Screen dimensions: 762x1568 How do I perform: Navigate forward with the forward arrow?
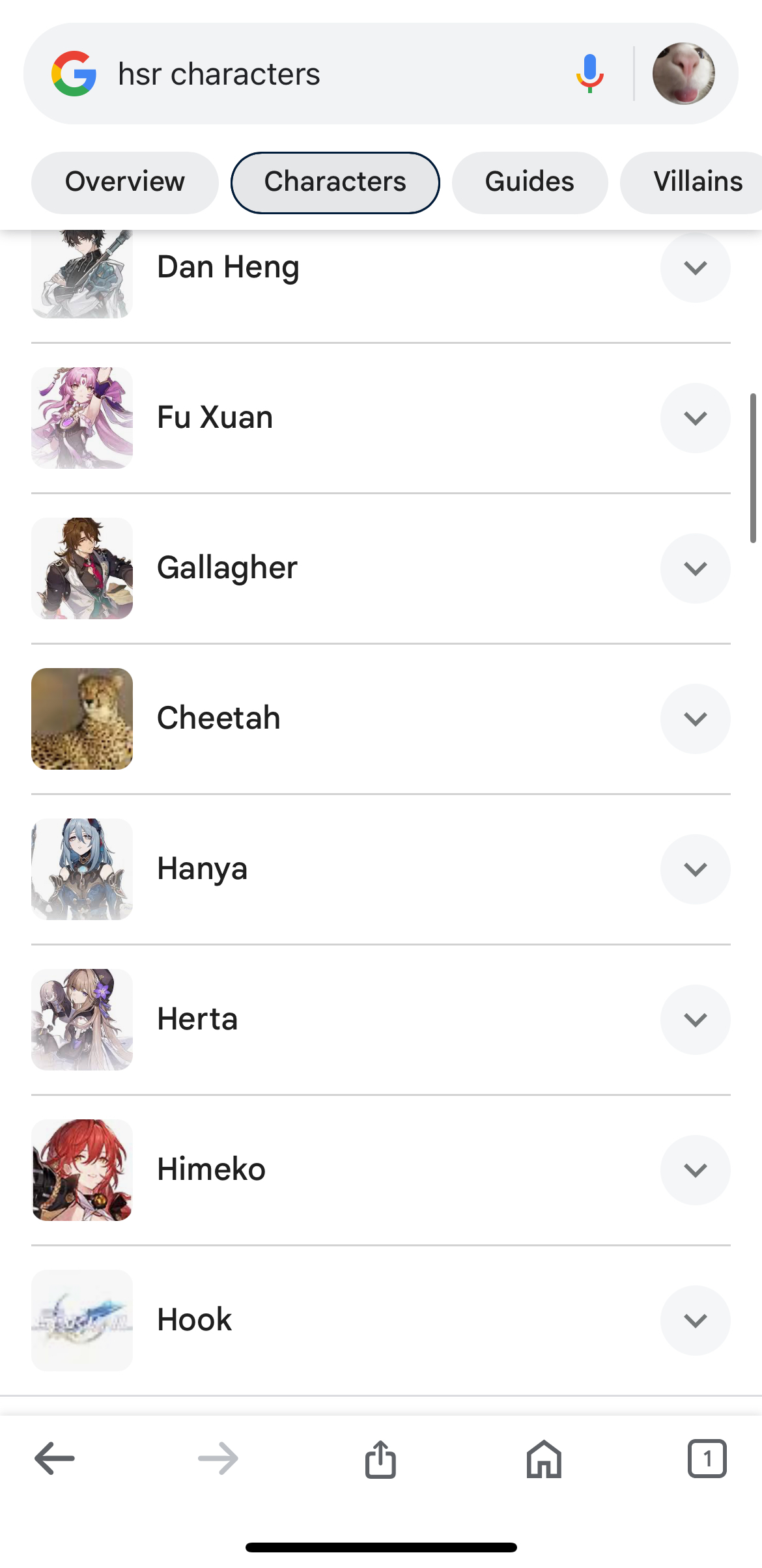(x=218, y=1458)
